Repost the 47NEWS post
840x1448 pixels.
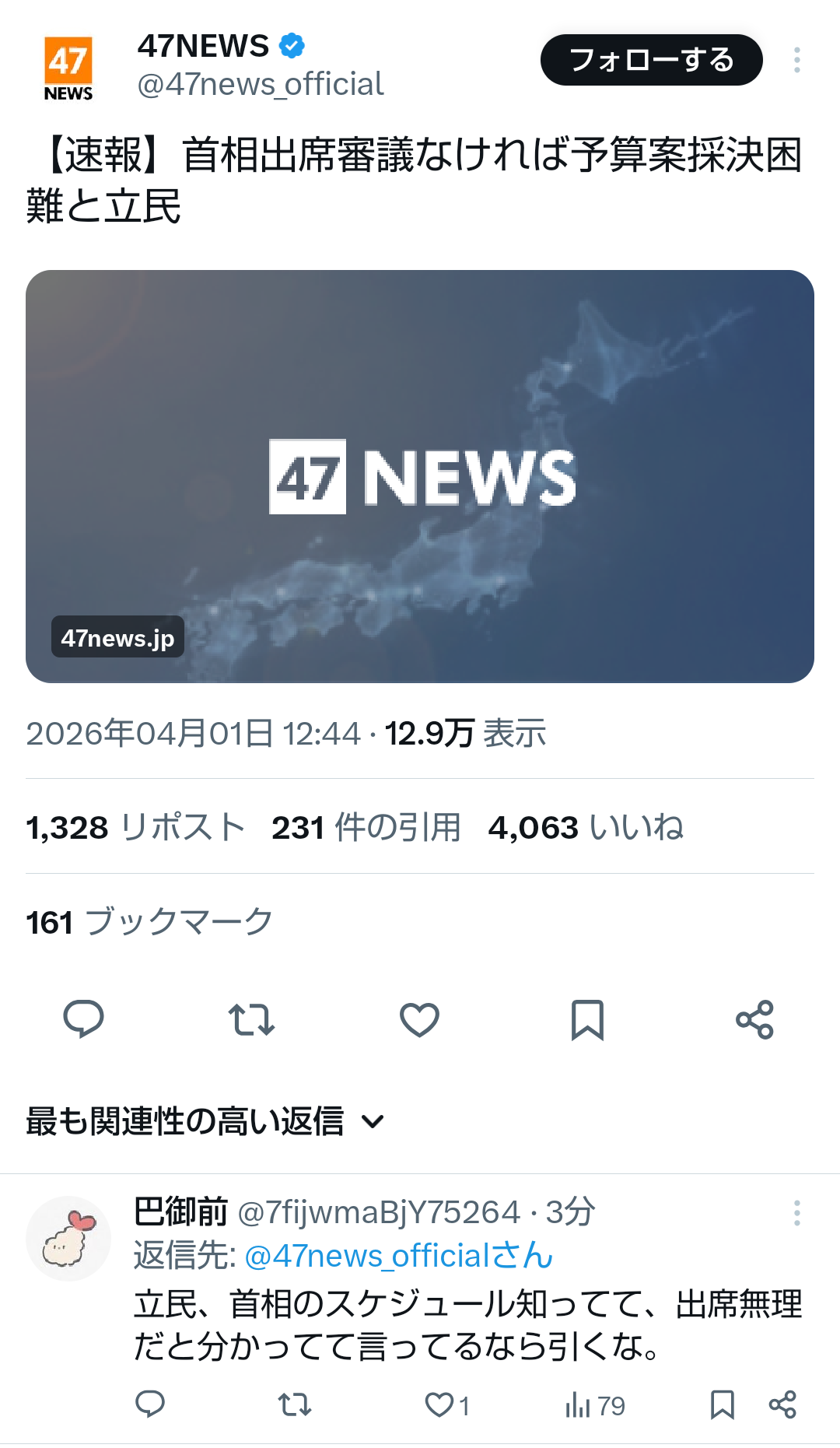251,1019
